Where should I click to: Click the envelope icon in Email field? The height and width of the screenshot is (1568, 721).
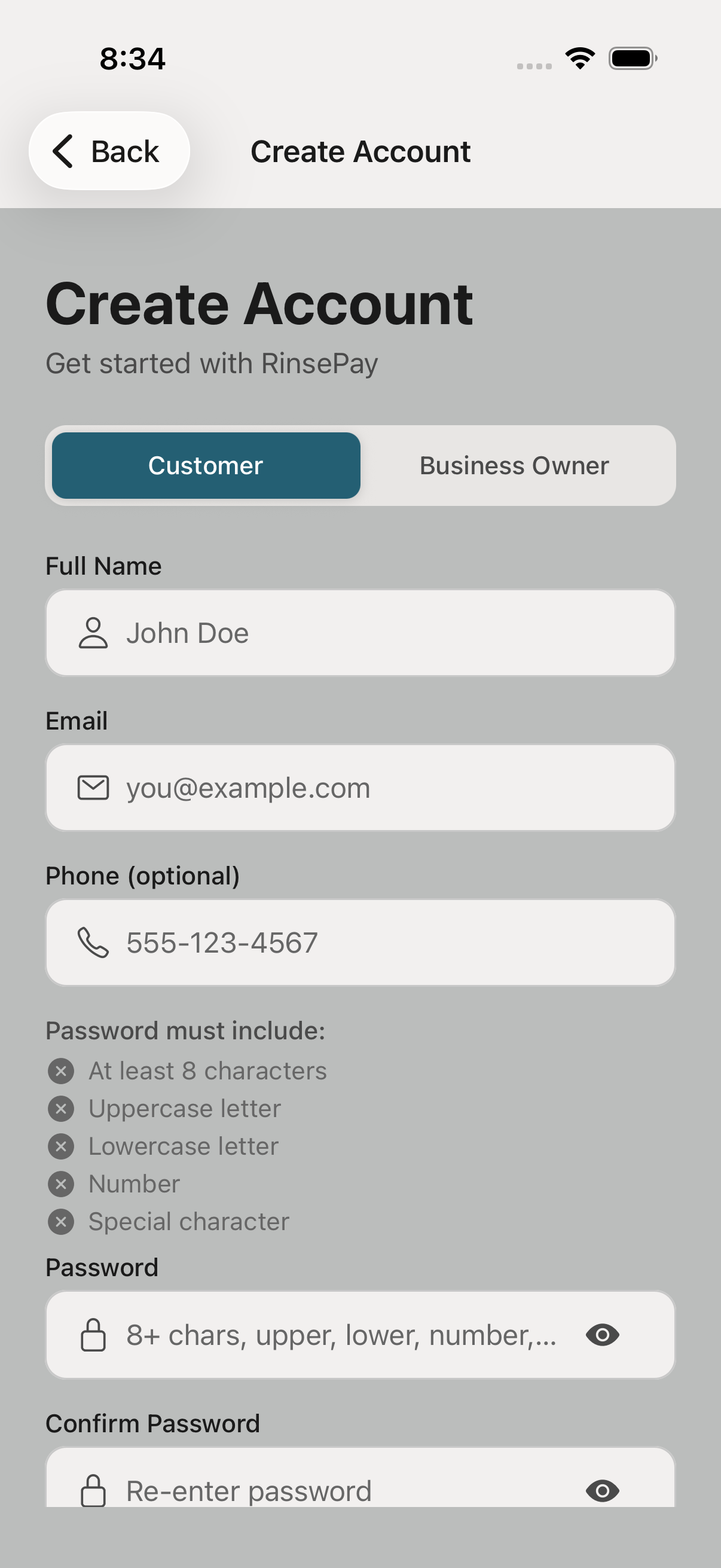point(93,787)
